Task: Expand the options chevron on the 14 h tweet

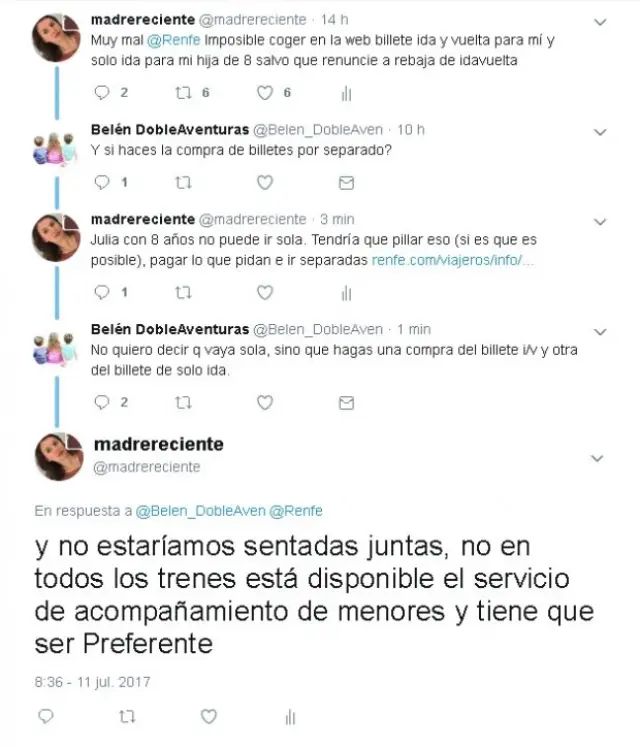Action: (x=599, y=21)
